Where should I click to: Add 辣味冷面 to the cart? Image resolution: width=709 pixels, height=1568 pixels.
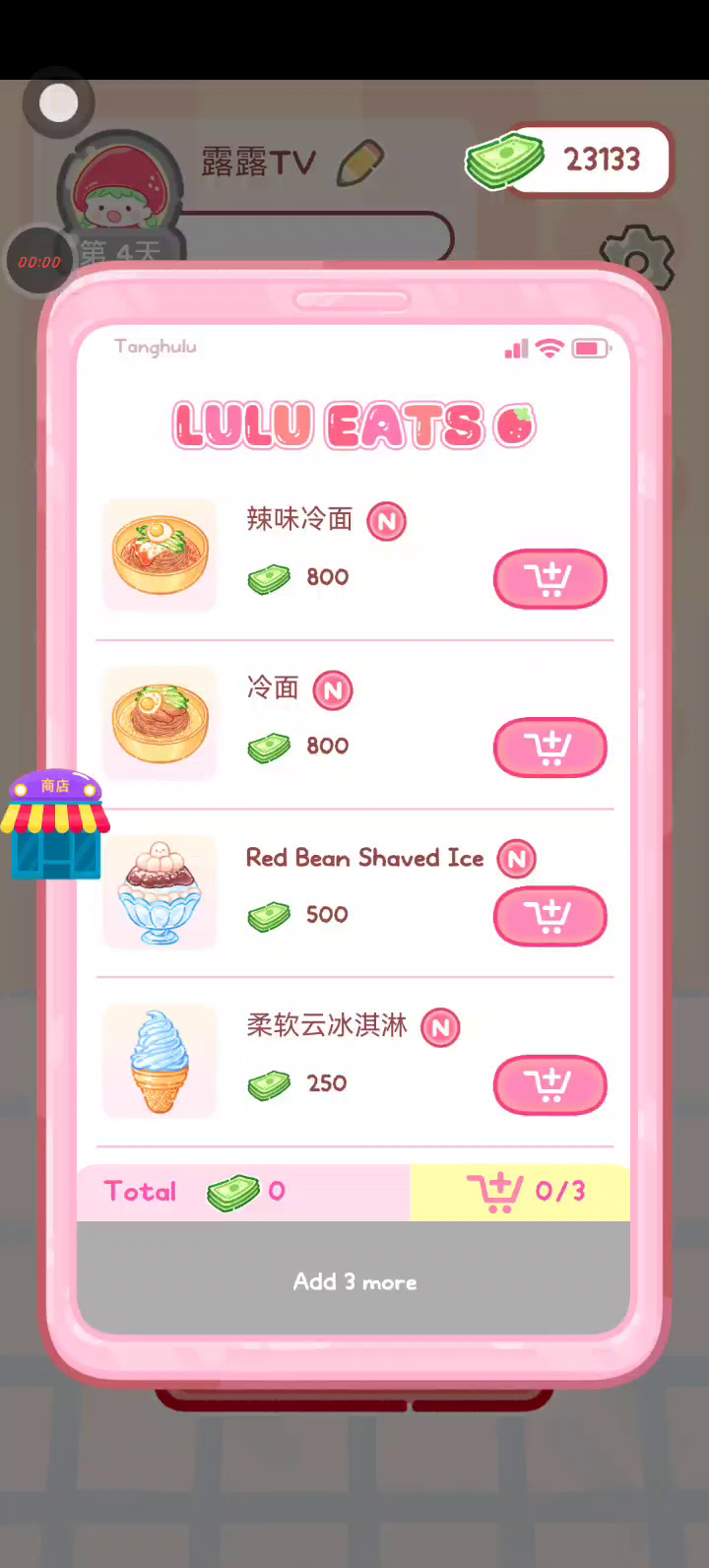[x=549, y=579]
